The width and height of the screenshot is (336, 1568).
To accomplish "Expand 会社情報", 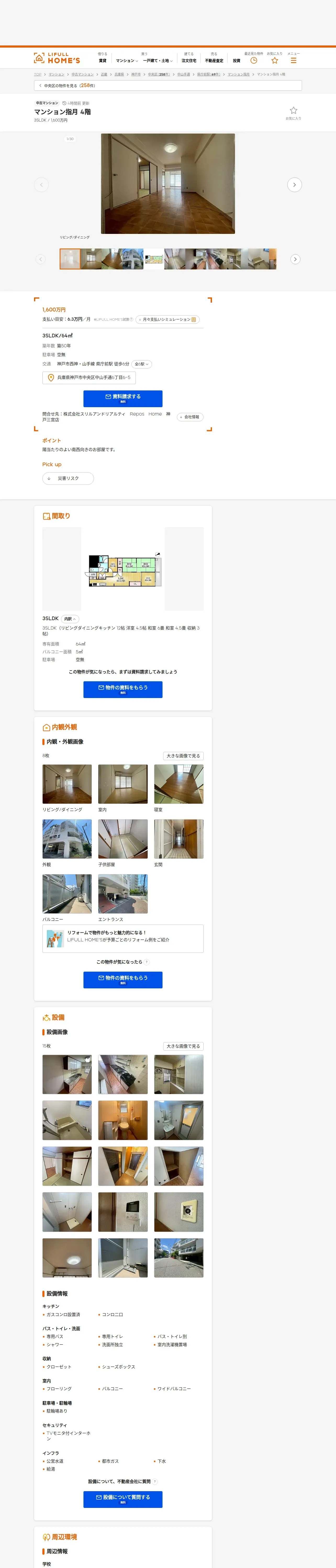I will (x=190, y=417).
